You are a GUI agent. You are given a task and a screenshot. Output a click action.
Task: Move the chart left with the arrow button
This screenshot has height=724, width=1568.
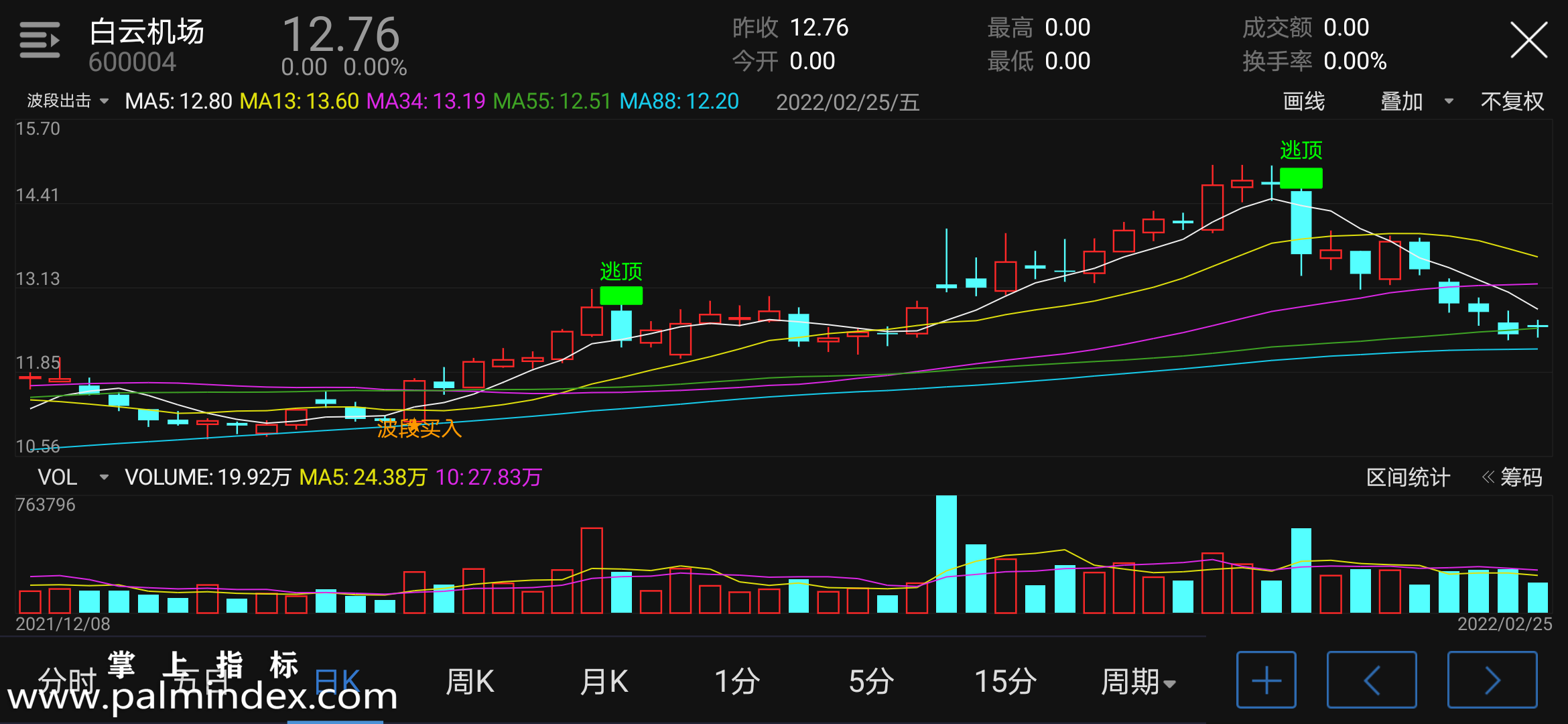pyautogui.click(x=1371, y=680)
